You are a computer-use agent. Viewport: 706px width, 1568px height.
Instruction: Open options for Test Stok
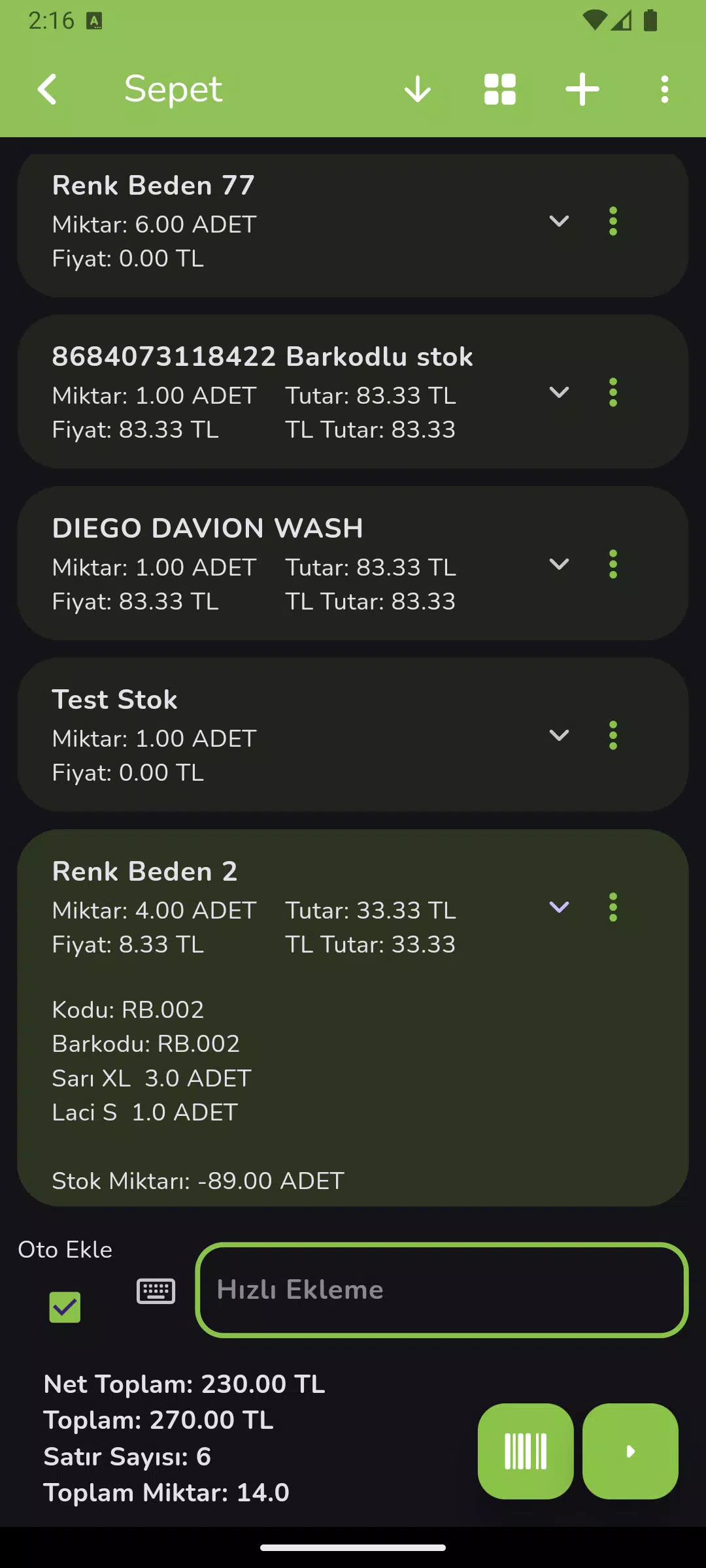tap(613, 736)
